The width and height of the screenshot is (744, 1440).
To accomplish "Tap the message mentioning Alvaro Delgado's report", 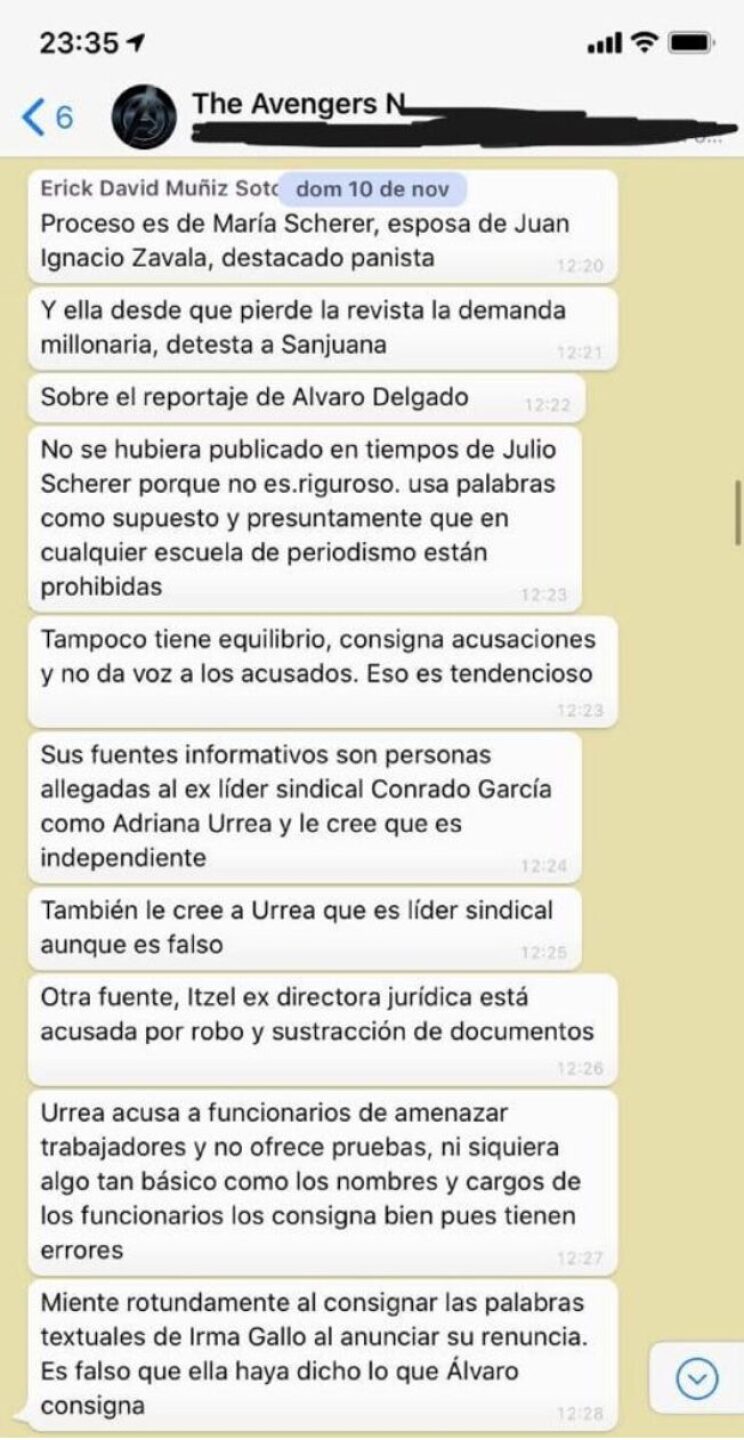I will tap(280, 396).
